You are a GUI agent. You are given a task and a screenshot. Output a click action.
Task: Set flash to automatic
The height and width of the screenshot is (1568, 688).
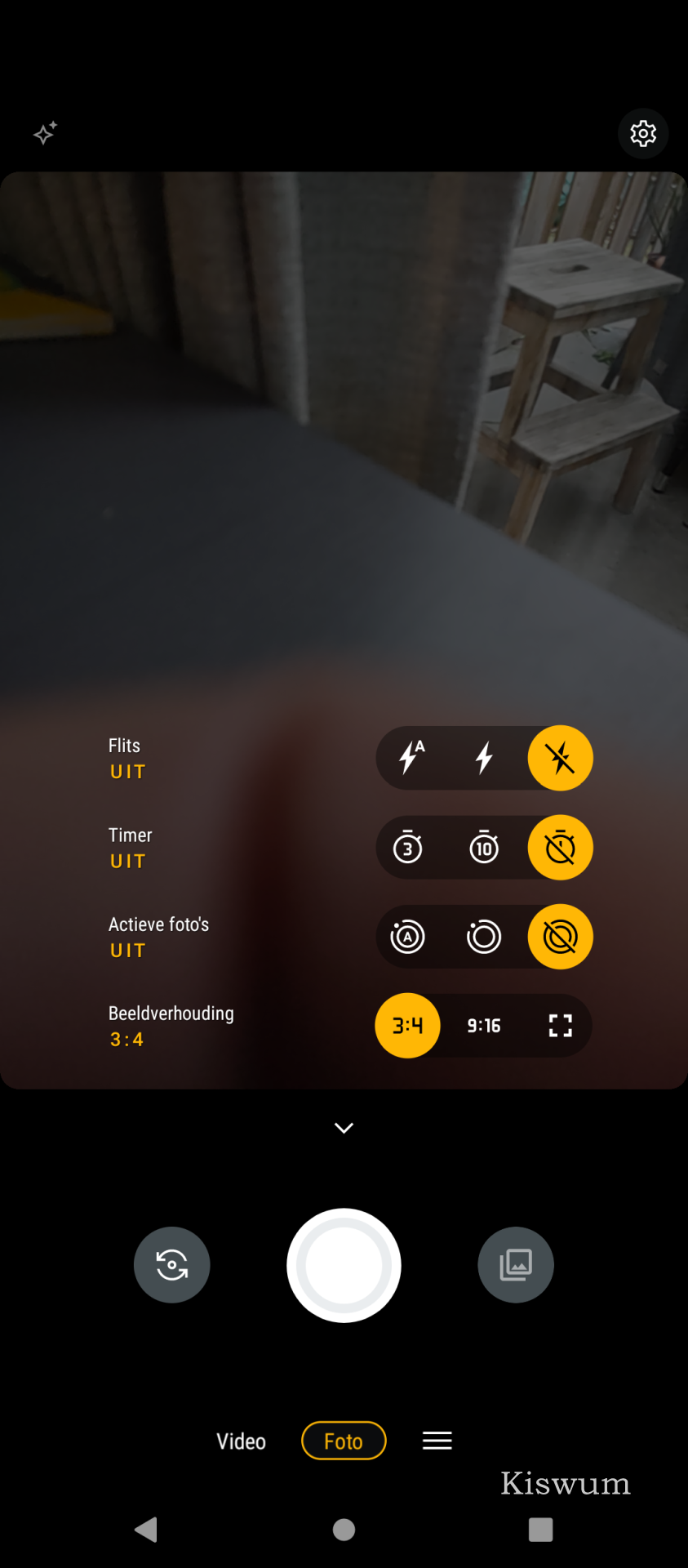[x=411, y=758]
